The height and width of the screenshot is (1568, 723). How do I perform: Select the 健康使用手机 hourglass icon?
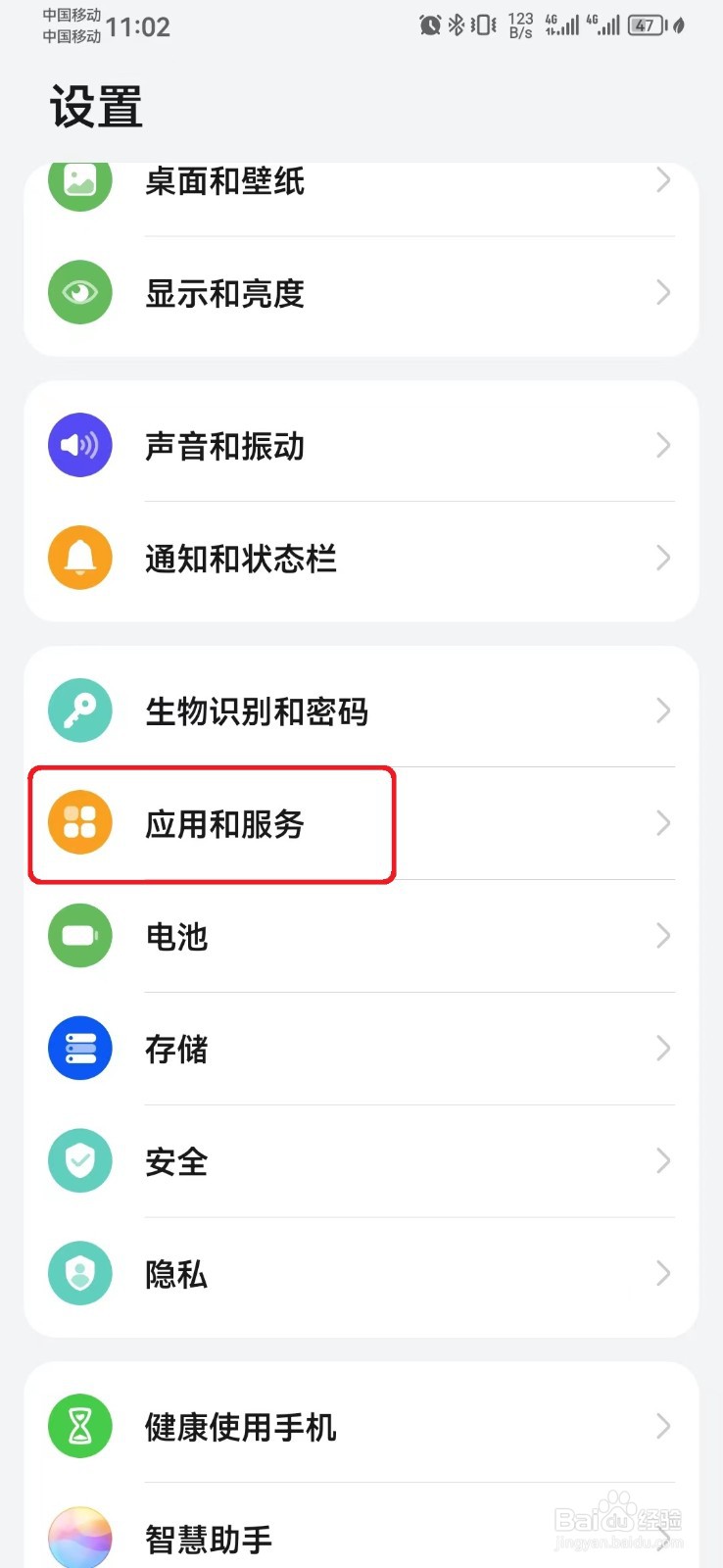coord(79,1425)
